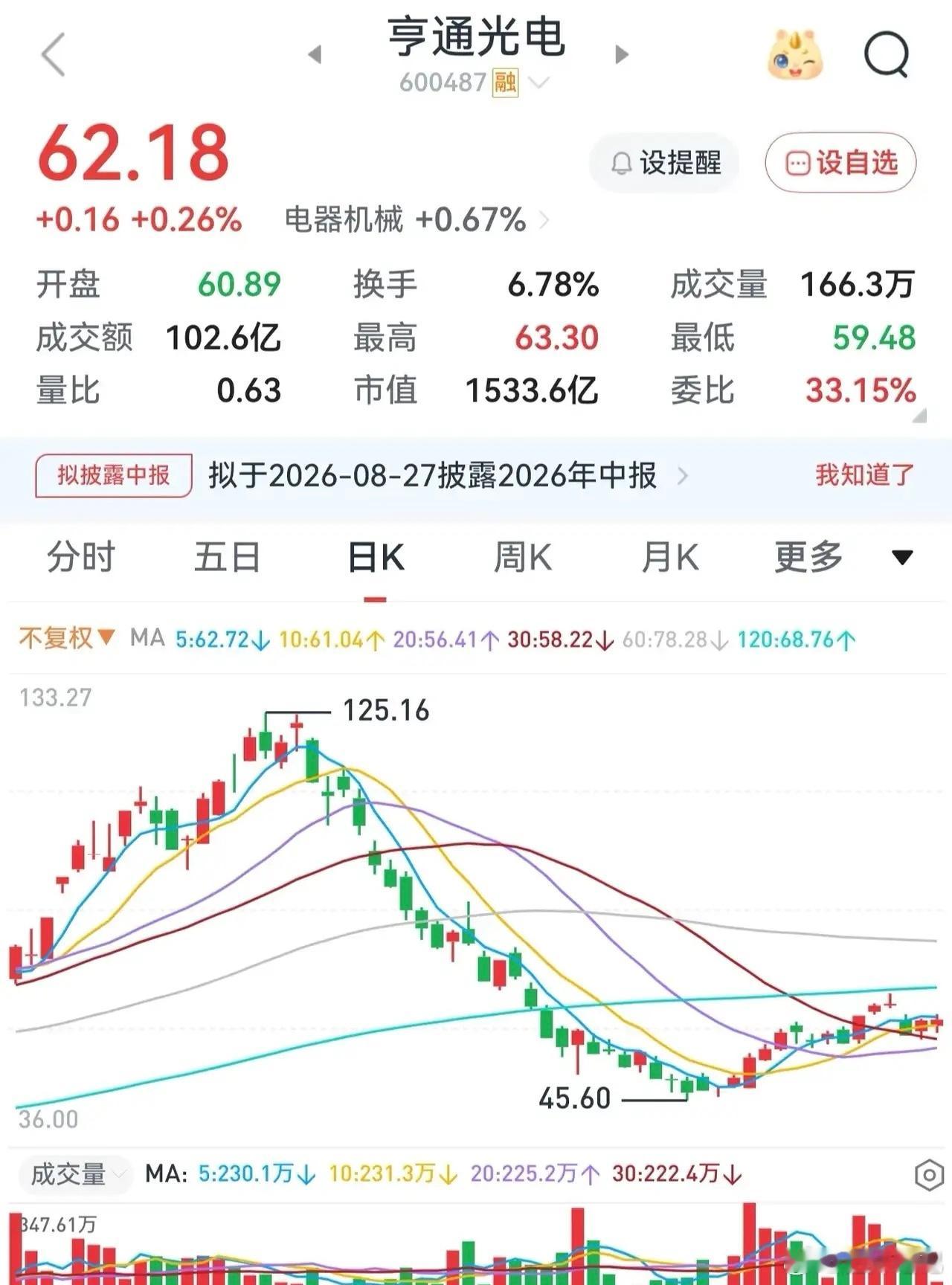This screenshot has width=952, height=1285.
Task: Switch to the 分时 chart tab
Action: tap(80, 557)
